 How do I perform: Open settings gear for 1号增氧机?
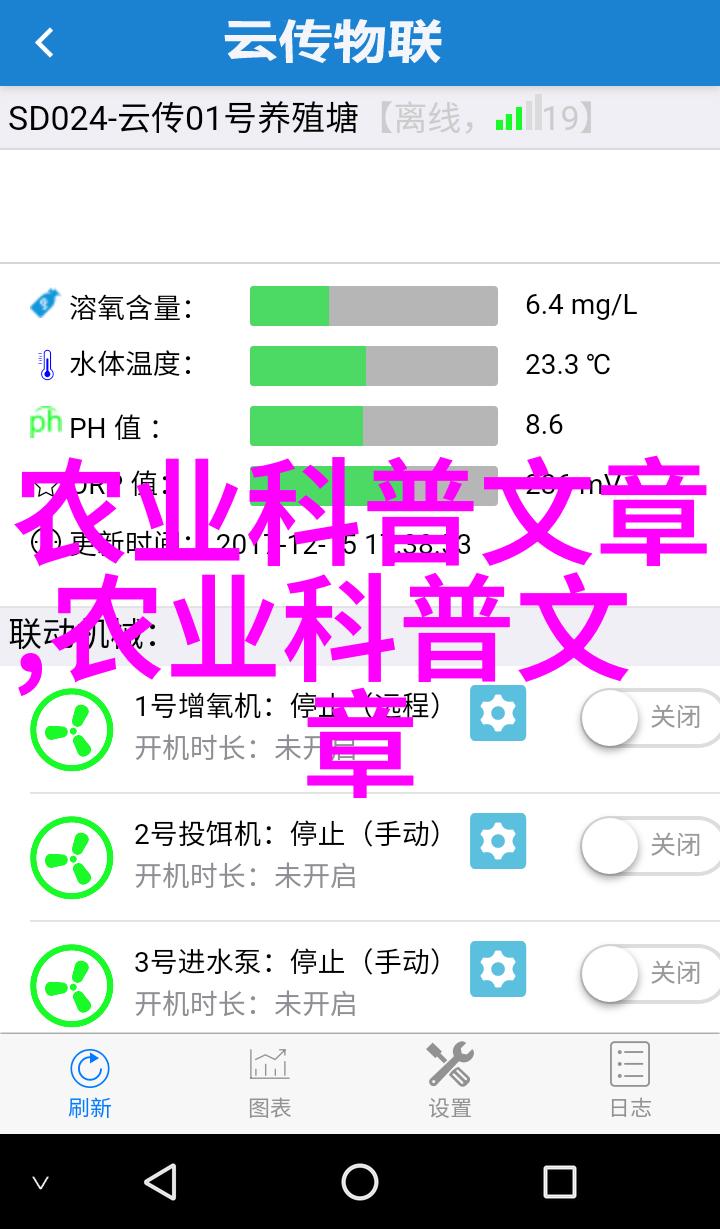click(x=498, y=713)
